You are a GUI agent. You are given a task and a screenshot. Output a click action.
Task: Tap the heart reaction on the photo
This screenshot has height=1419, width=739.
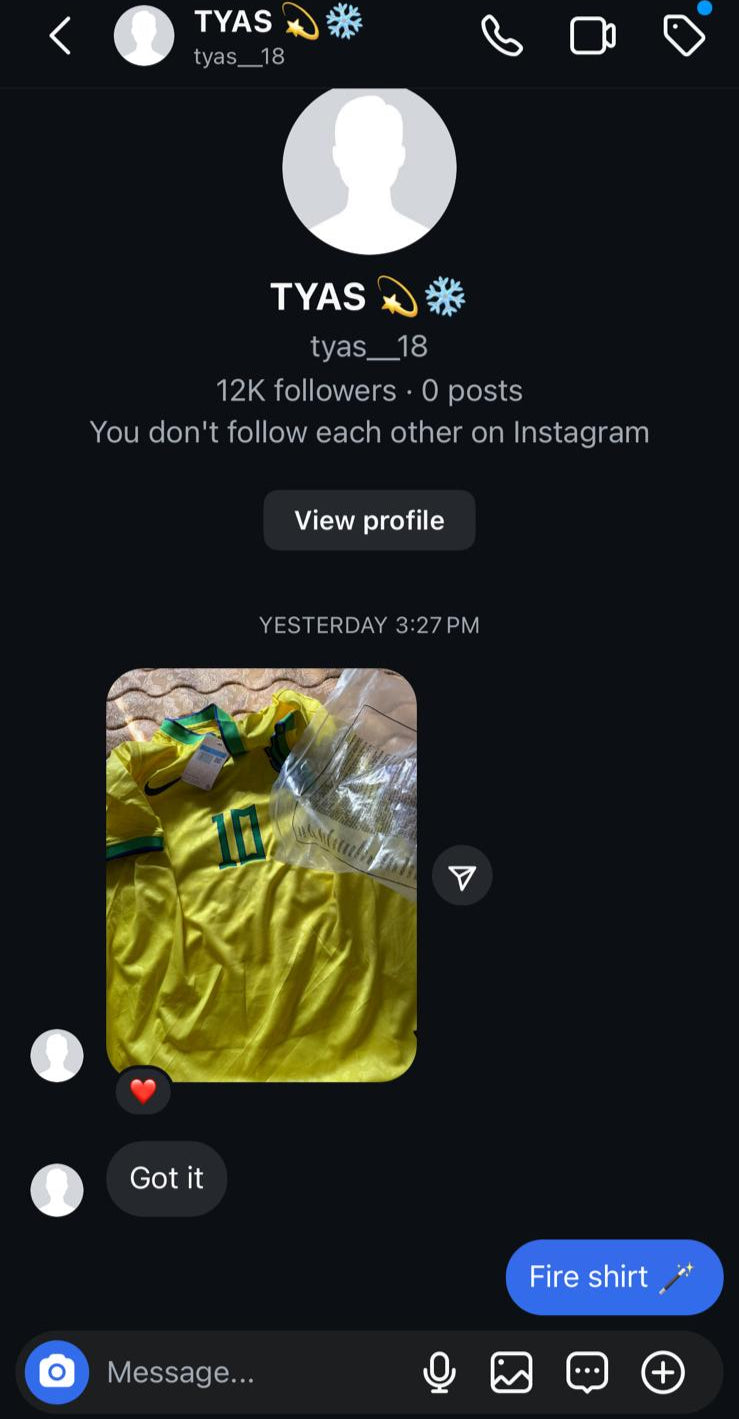[x=143, y=1090]
